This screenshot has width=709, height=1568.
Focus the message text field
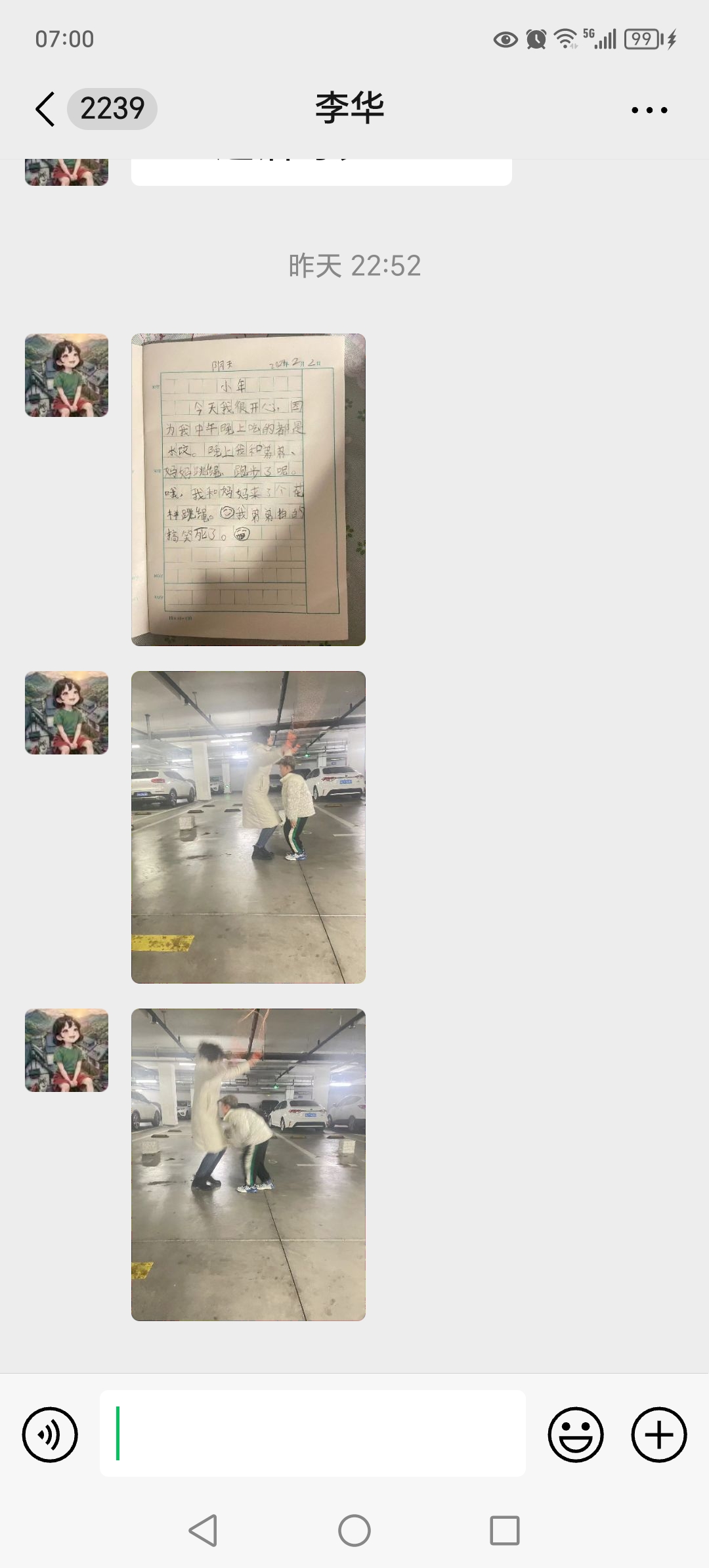312,1433
